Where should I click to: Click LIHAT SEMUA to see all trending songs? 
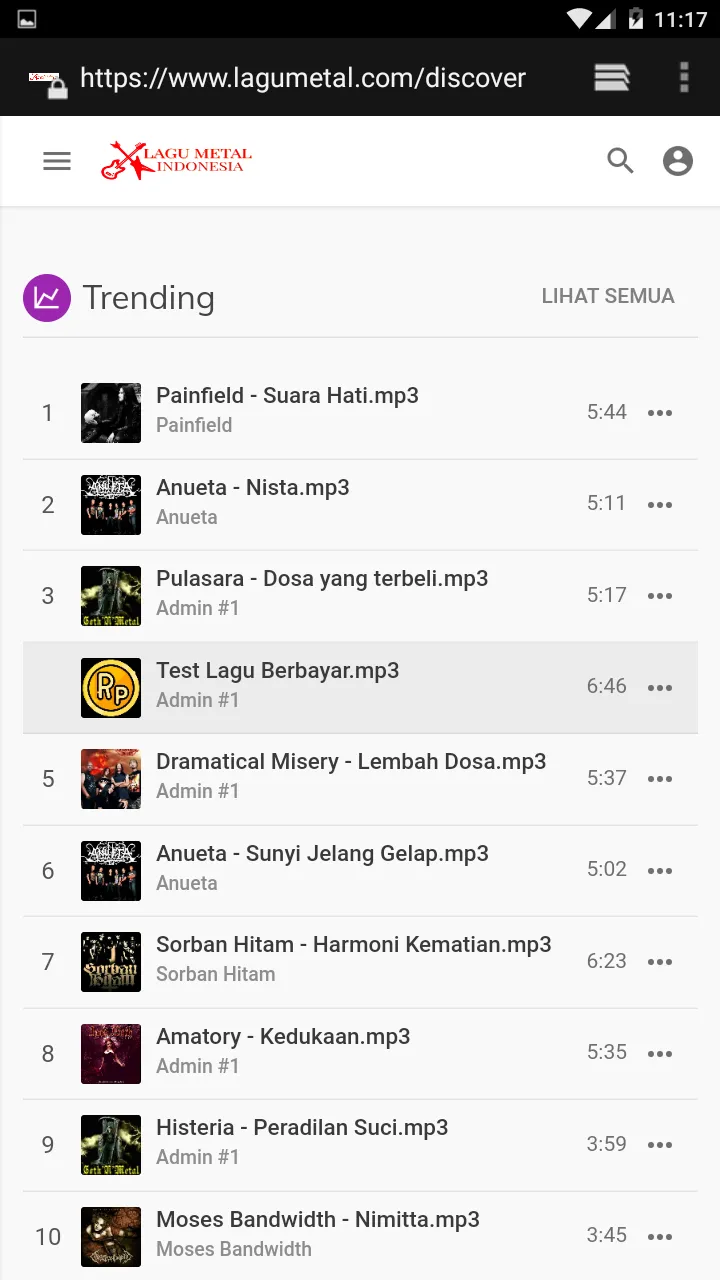click(608, 296)
